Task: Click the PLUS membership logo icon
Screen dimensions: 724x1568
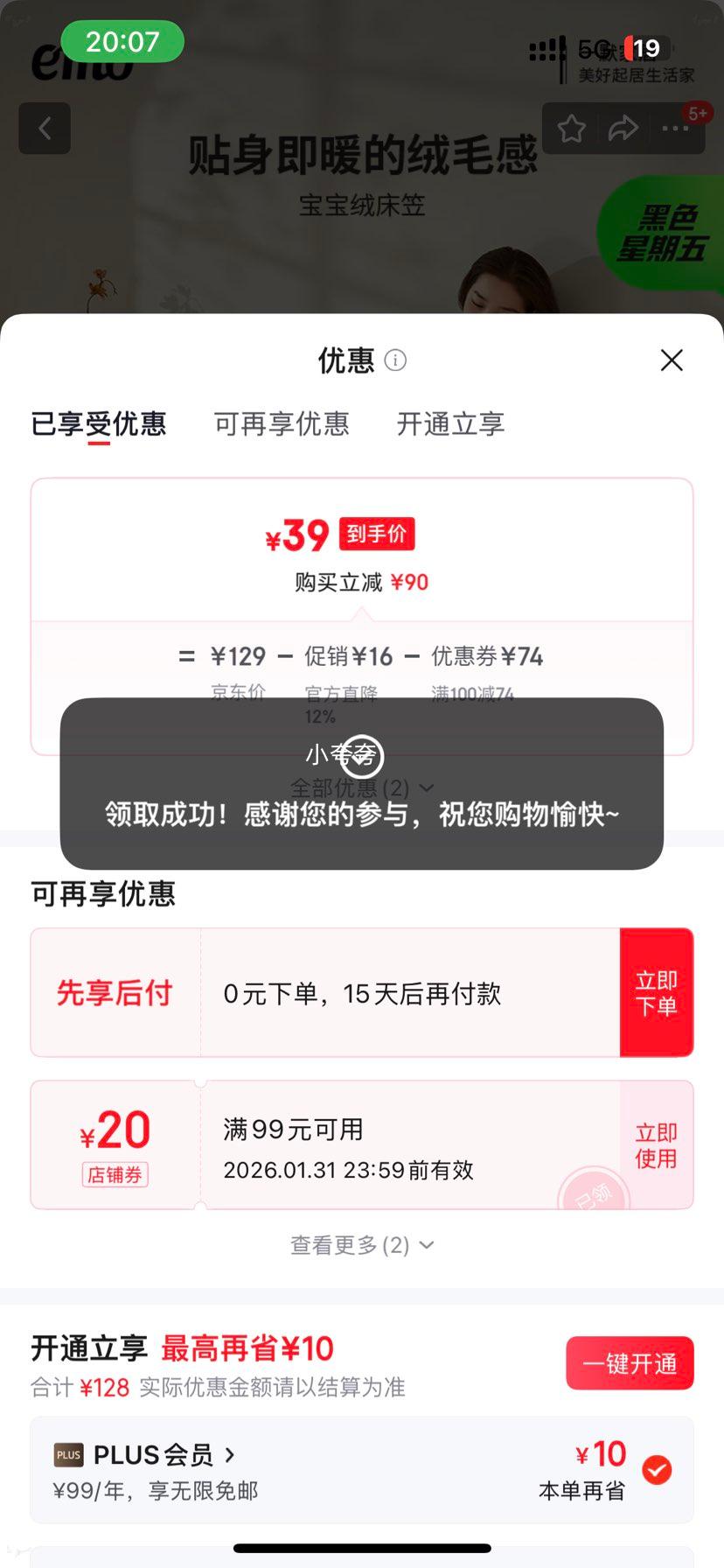Action: (x=67, y=1448)
